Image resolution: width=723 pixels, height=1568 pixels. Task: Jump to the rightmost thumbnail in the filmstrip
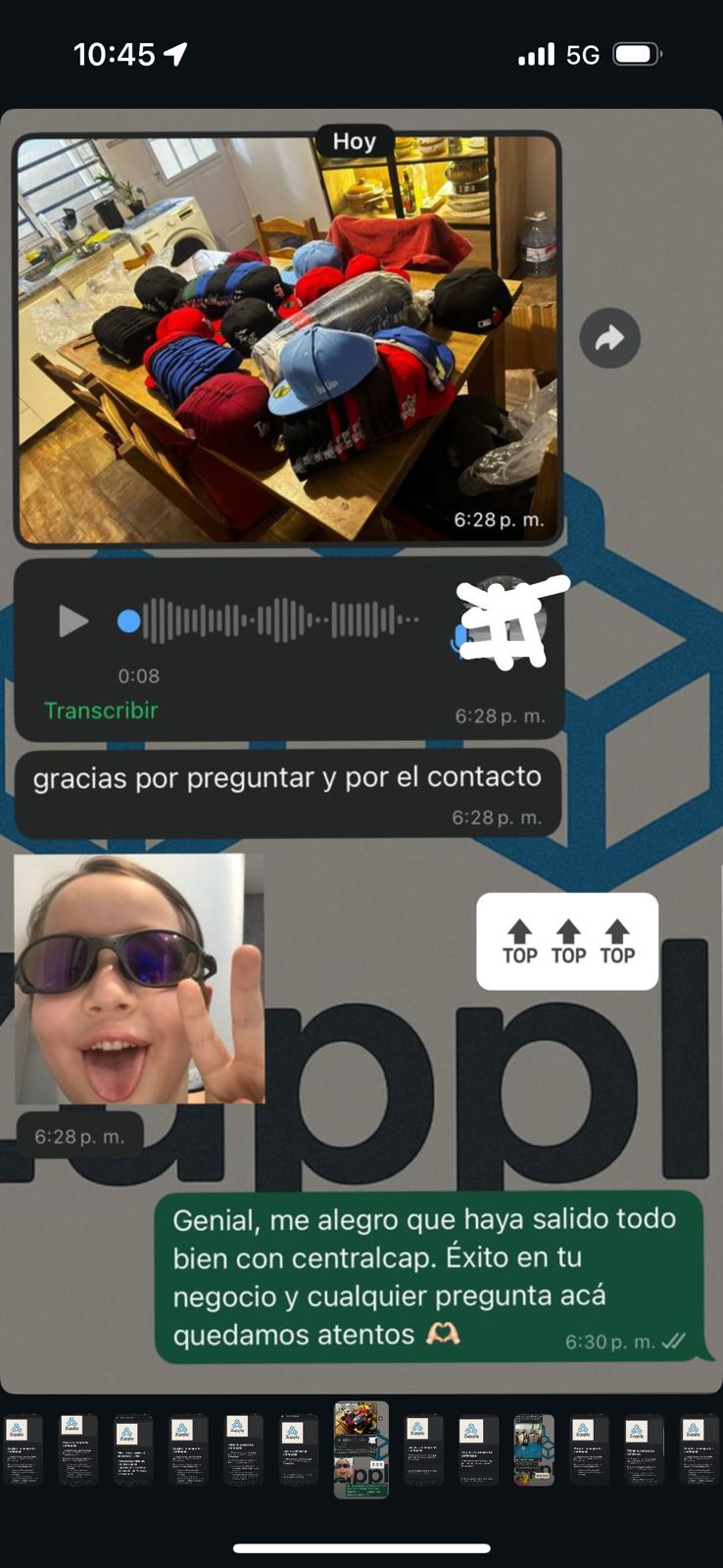click(698, 1449)
